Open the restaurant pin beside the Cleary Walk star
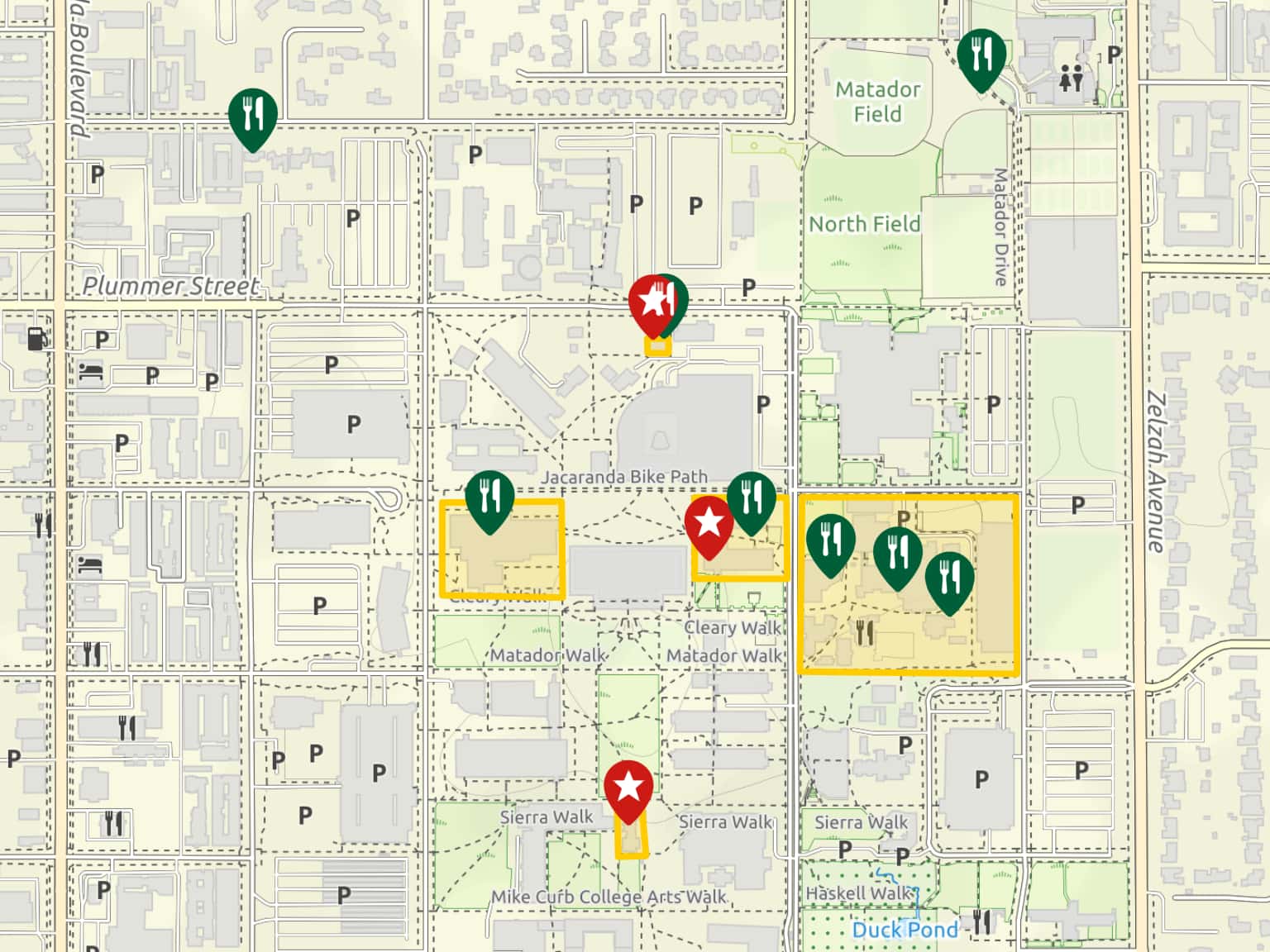 point(752,499)
